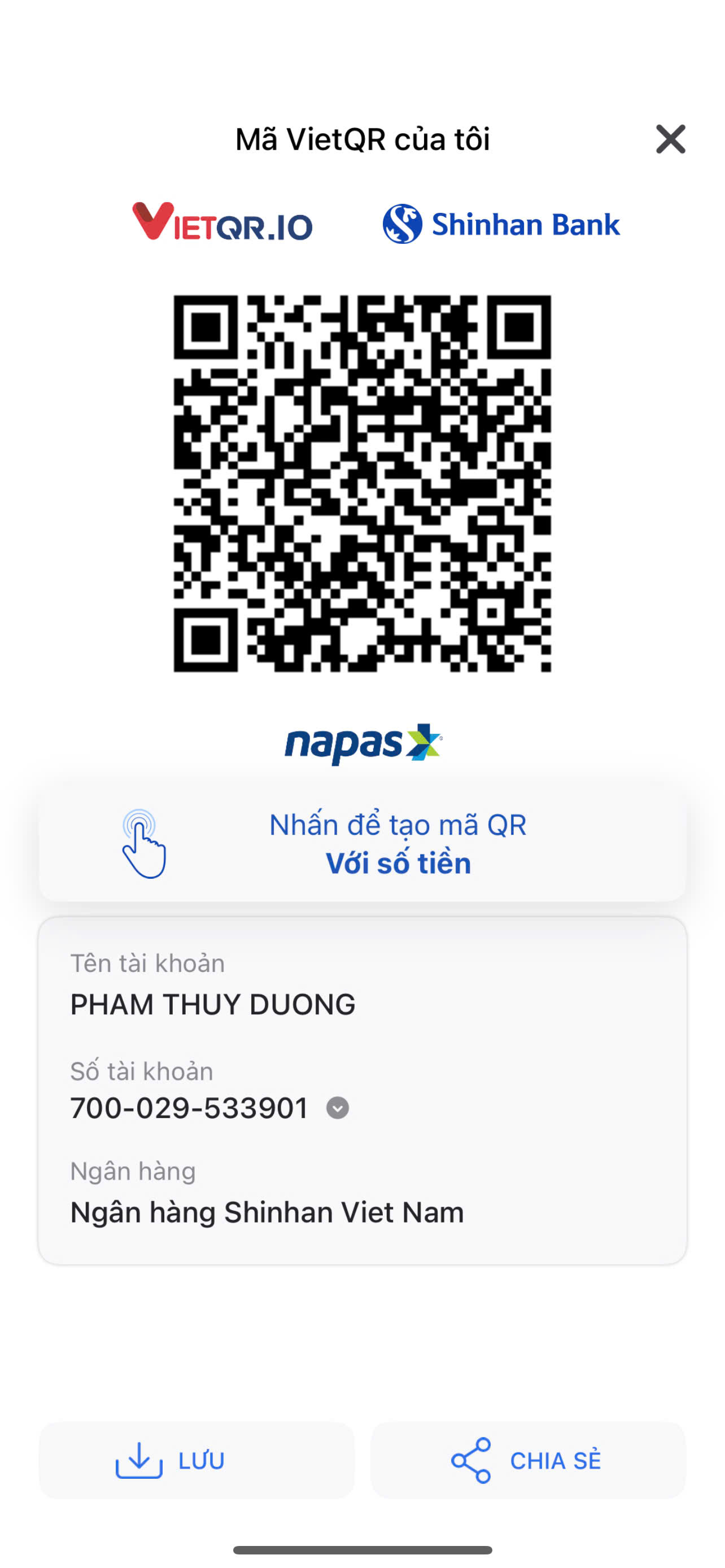Close the VietQR code screen

point(670,139)
